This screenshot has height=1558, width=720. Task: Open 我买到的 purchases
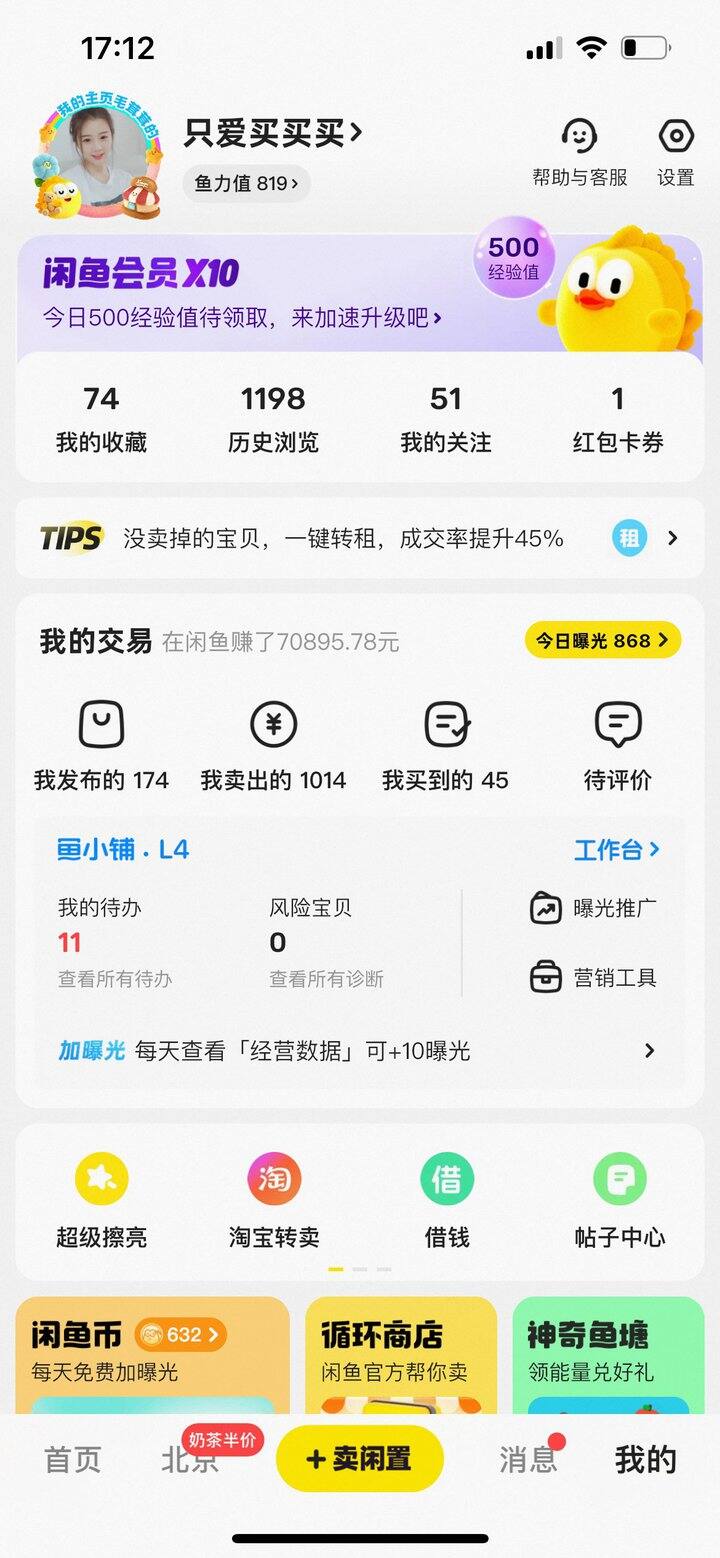point(446,745)
